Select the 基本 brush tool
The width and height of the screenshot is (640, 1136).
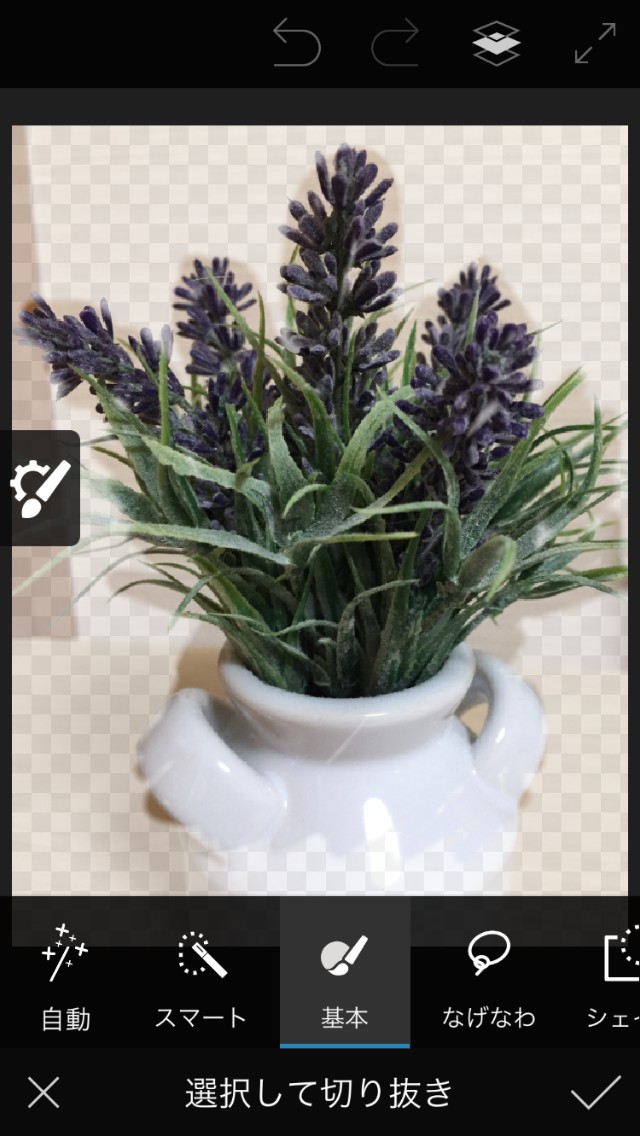(x=345, y=976)
